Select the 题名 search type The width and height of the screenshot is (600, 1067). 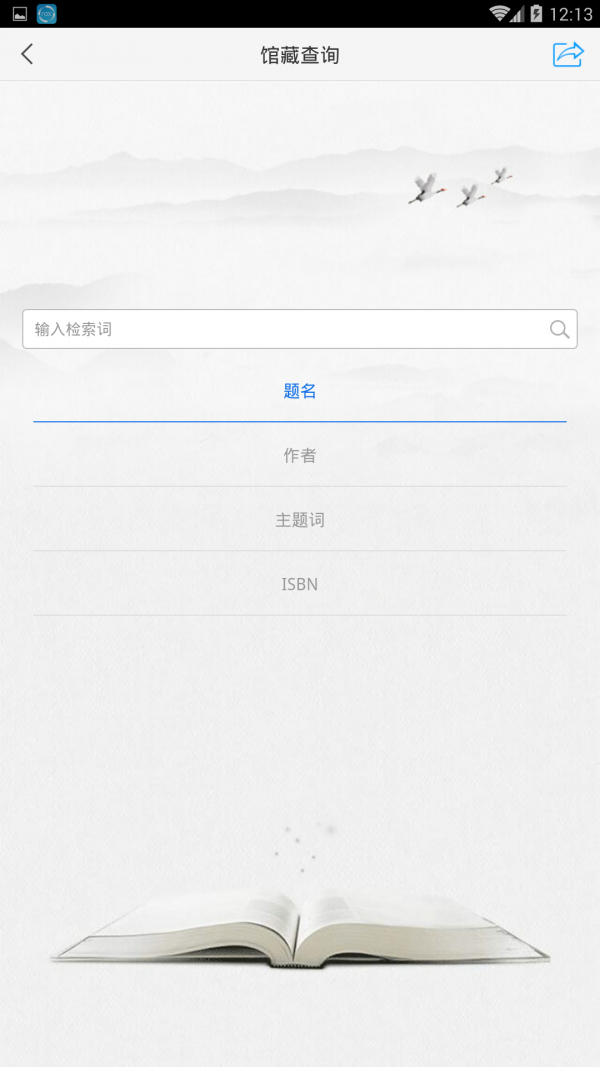coord(300,392)
